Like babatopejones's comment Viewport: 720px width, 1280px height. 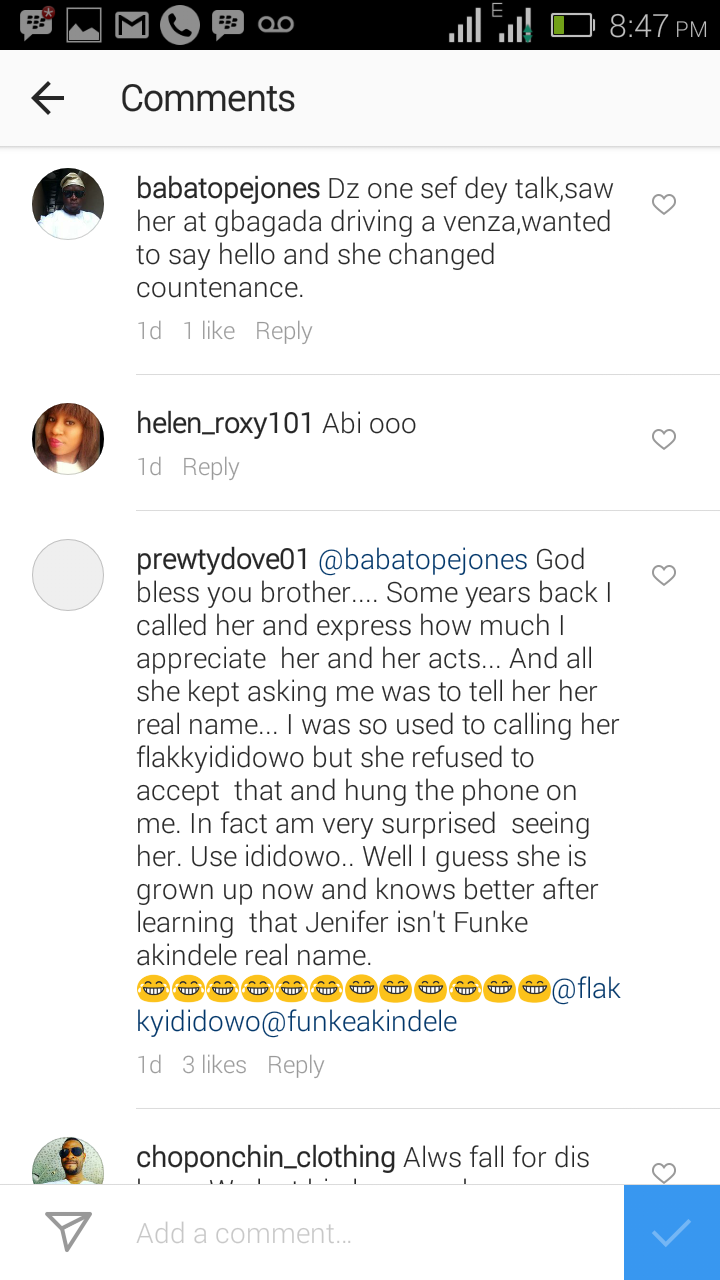[664, 204]
